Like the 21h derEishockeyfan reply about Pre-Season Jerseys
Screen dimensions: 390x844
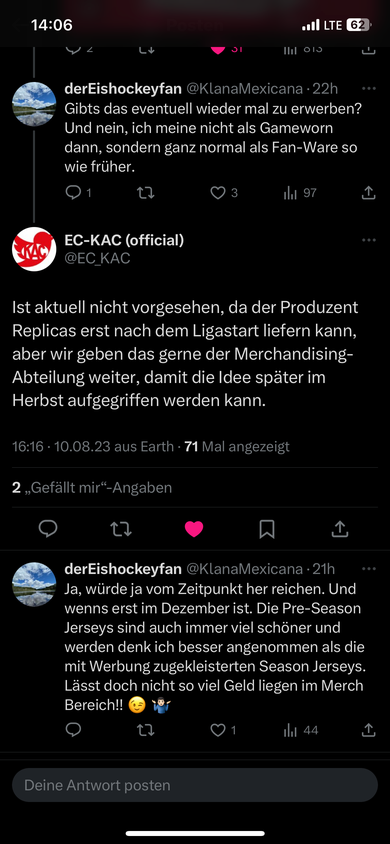[223, 730]
